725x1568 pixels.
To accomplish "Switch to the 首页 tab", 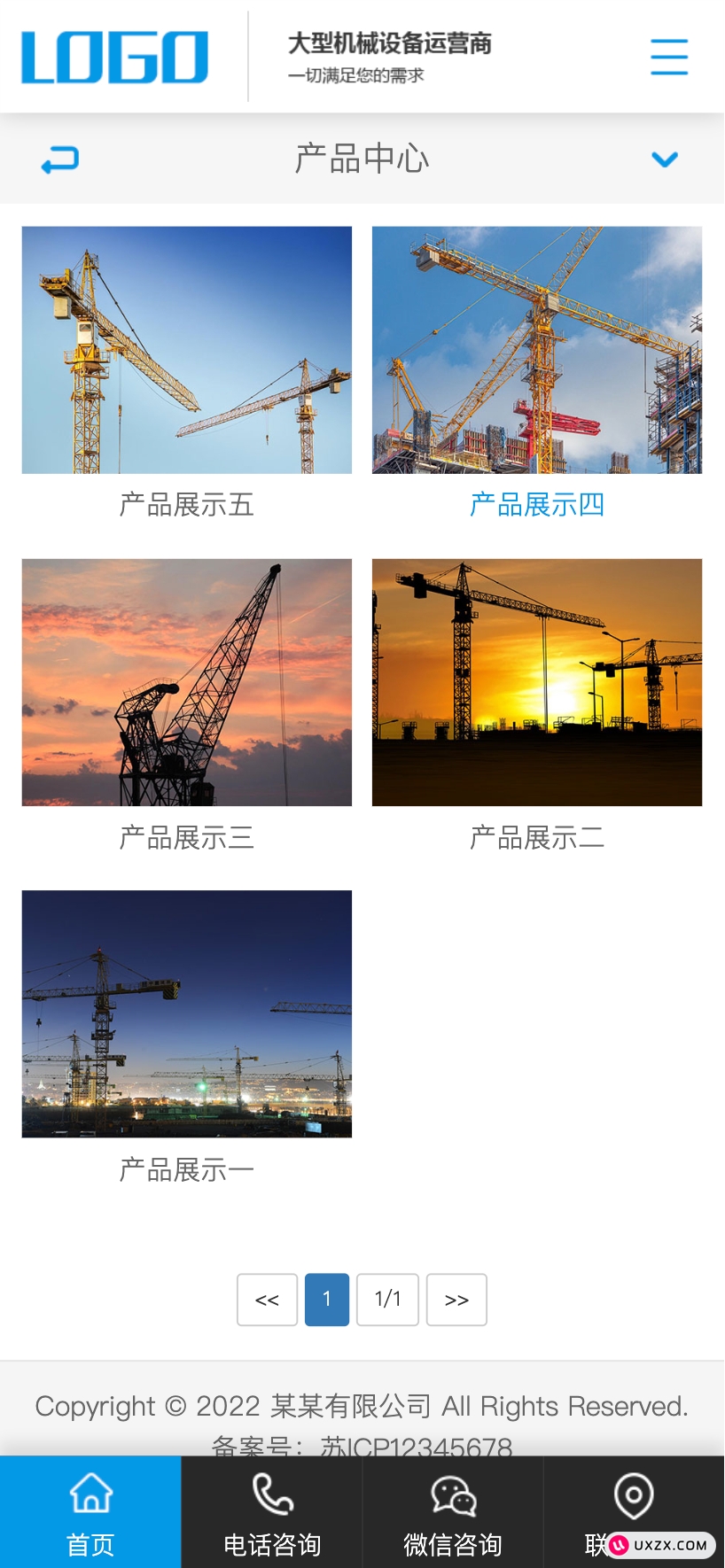I will coord(90,1513).
